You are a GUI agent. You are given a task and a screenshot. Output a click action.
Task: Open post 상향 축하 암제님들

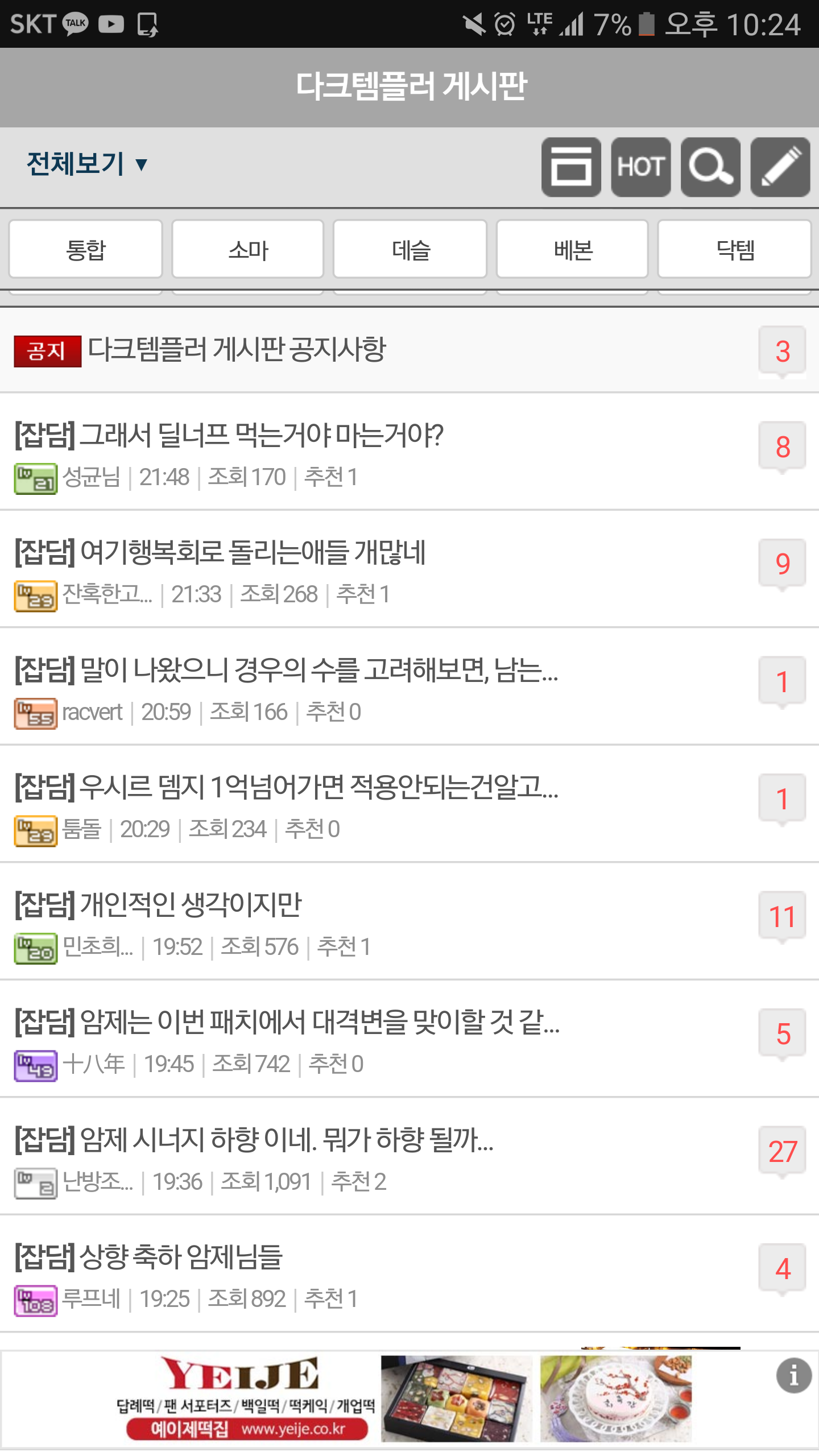(409, 1275)
